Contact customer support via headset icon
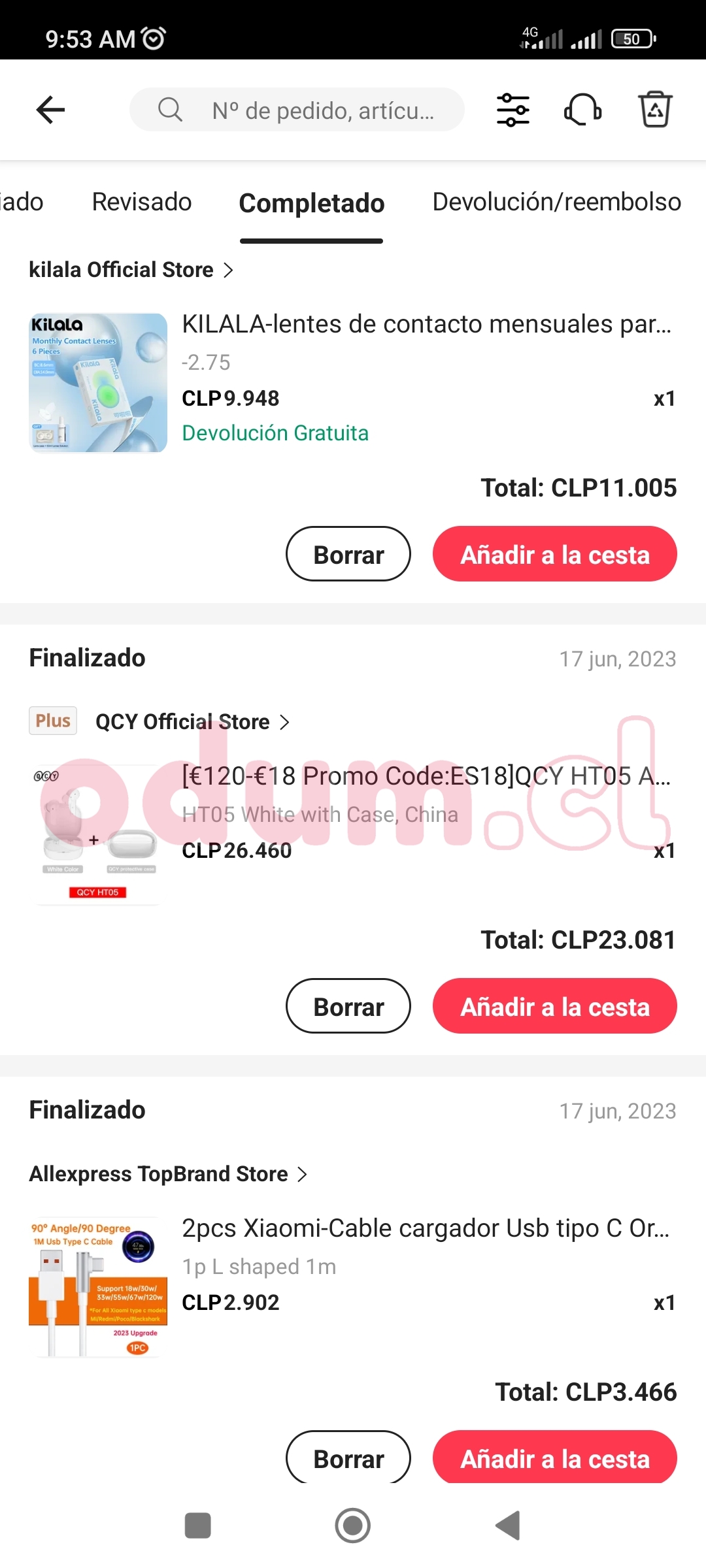The height and width of the screenshot is (1568, 706). pos(582,110)
